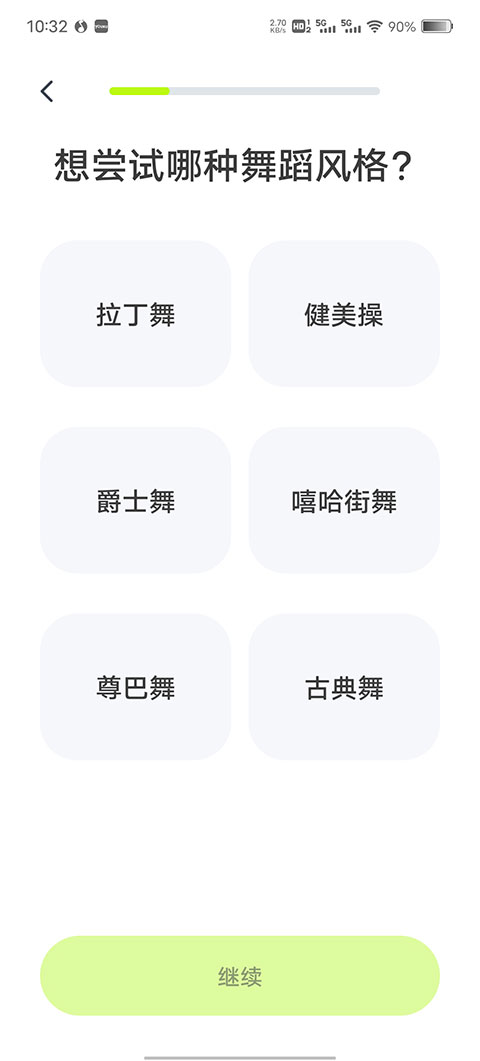Choose the 尊巴舞 option
Viewport: 480px width, 1061px height.
pyautogui.click(x=135, y=687)
